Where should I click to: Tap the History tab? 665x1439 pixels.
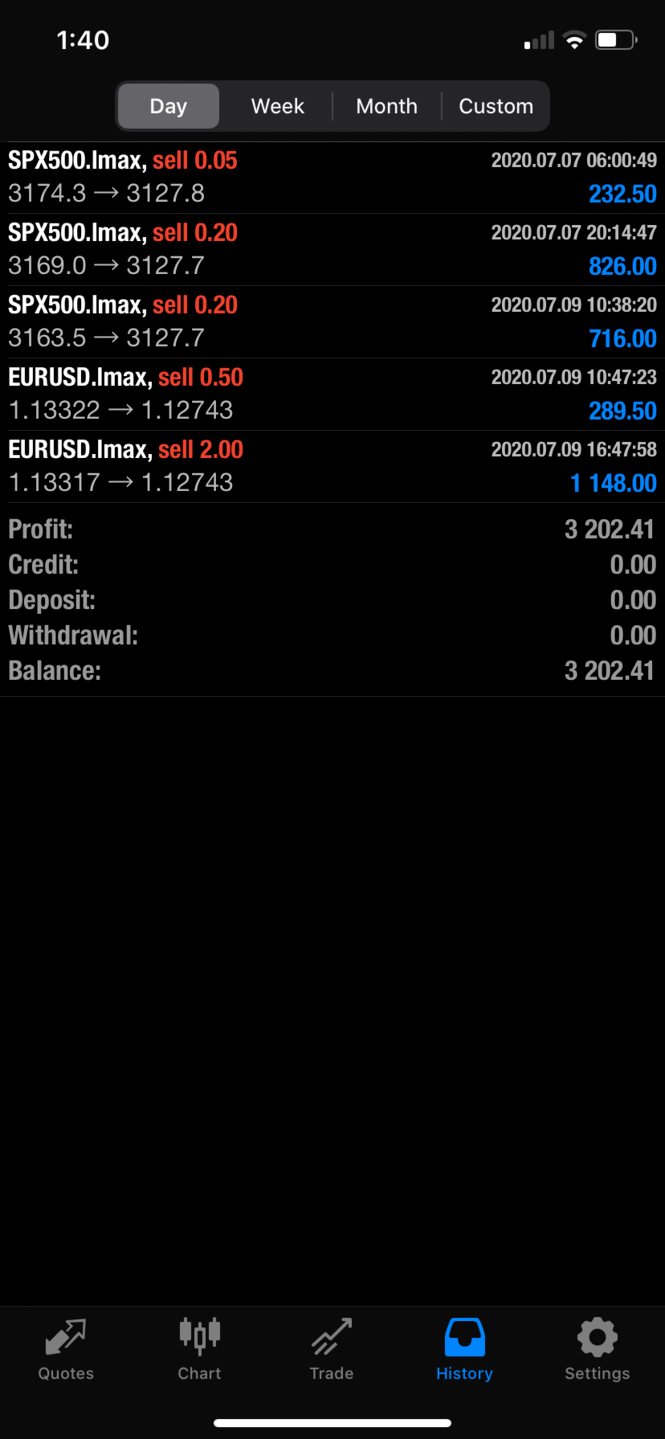[464, 1350]
